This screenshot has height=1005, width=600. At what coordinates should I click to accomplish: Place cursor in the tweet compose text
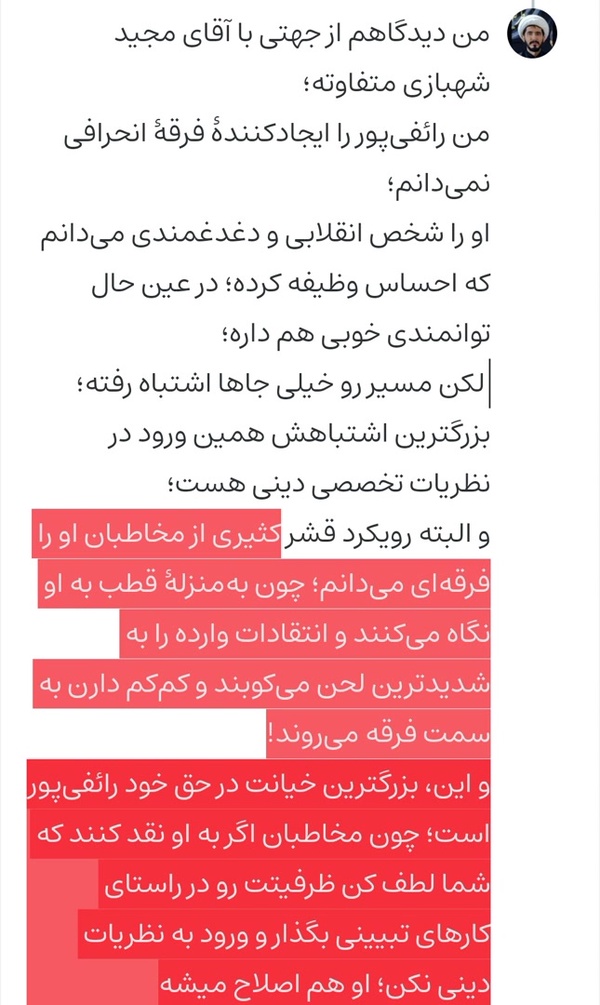pyautogui.click(x=260, y=510)
